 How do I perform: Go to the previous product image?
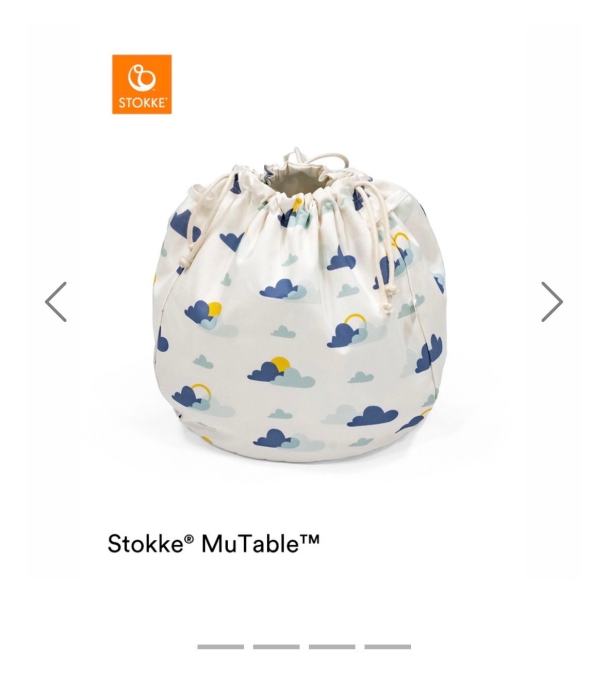[56, 302]
